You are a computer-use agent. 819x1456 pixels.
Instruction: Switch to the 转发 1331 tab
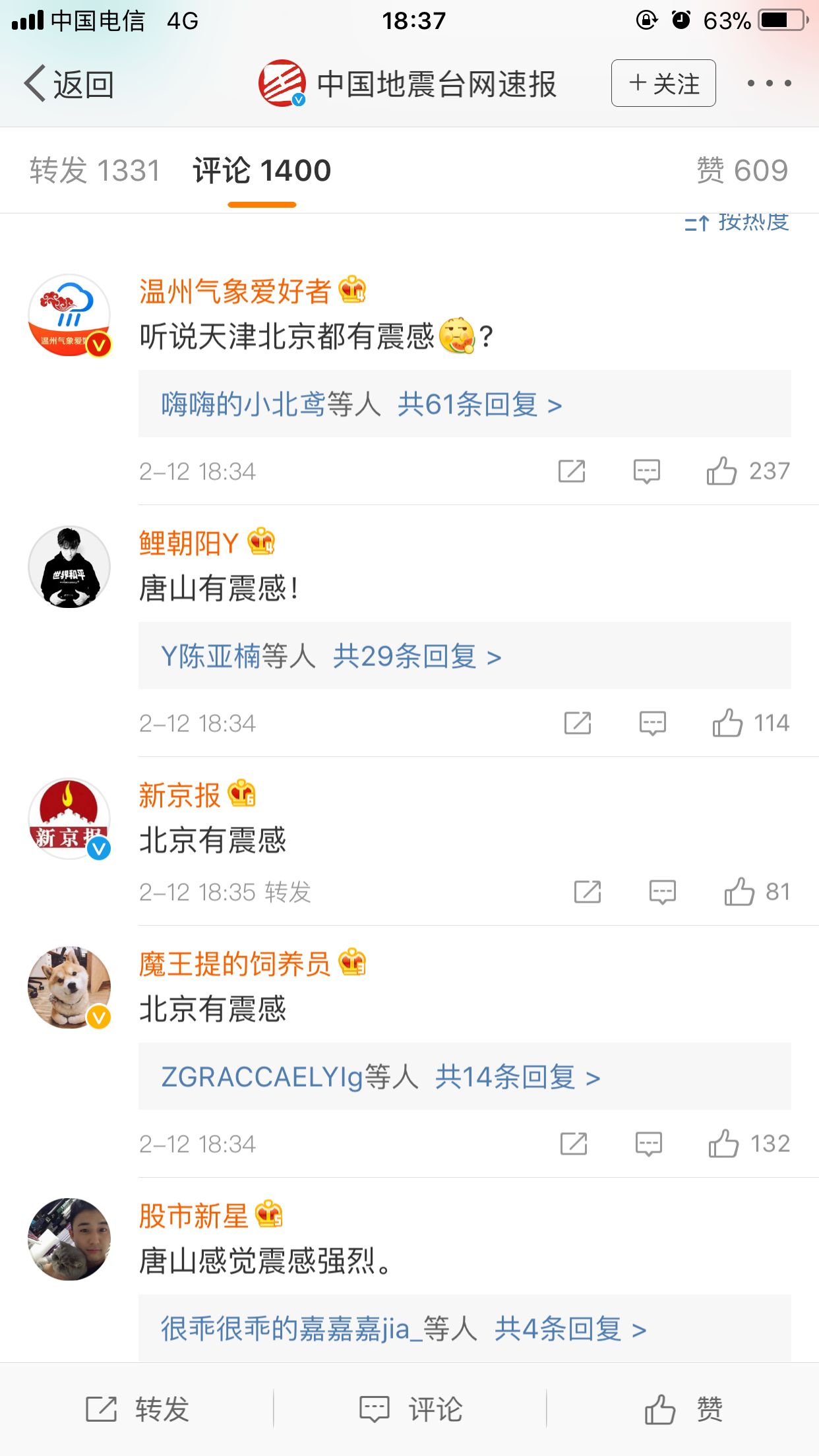point(95,171)
